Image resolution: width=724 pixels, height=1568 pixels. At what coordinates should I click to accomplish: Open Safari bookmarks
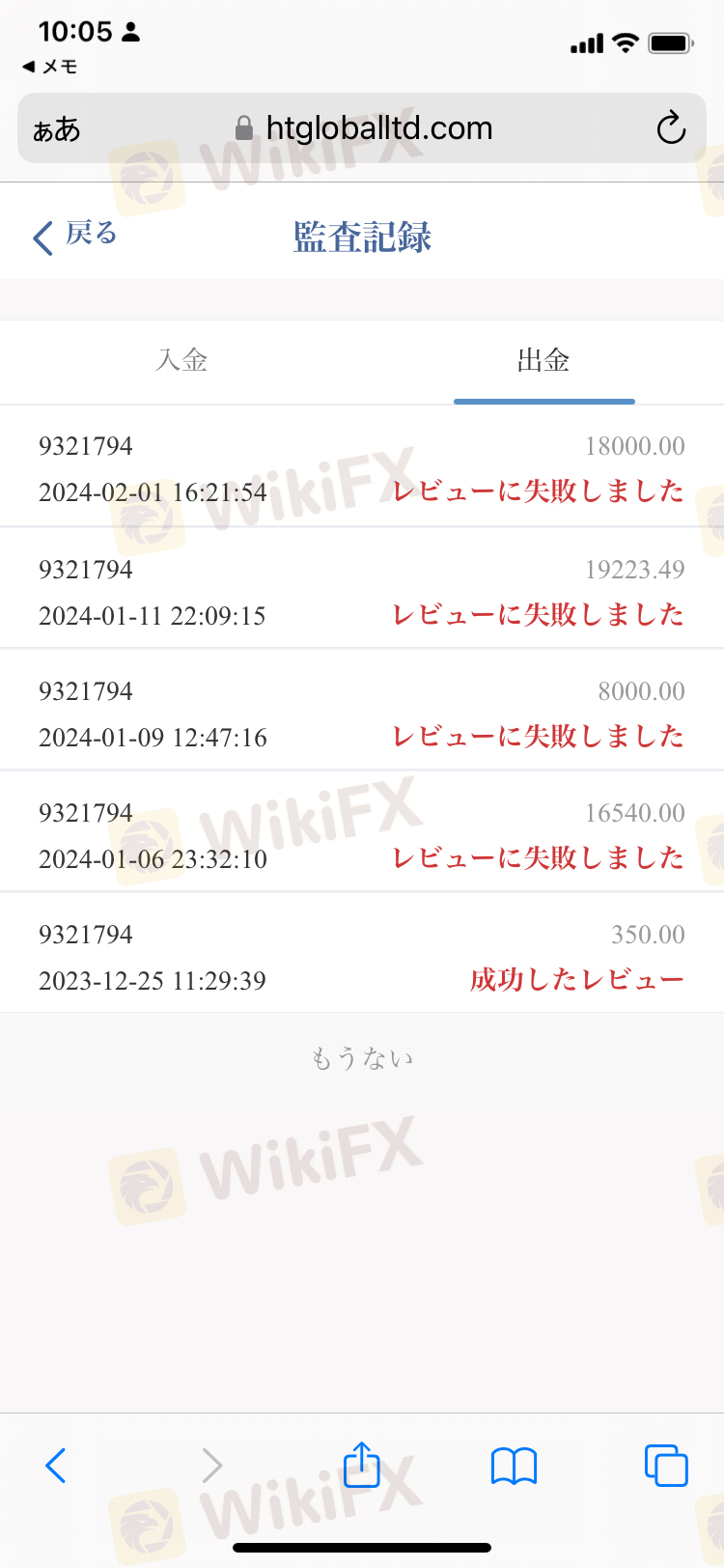click(x=514, y=1466)
